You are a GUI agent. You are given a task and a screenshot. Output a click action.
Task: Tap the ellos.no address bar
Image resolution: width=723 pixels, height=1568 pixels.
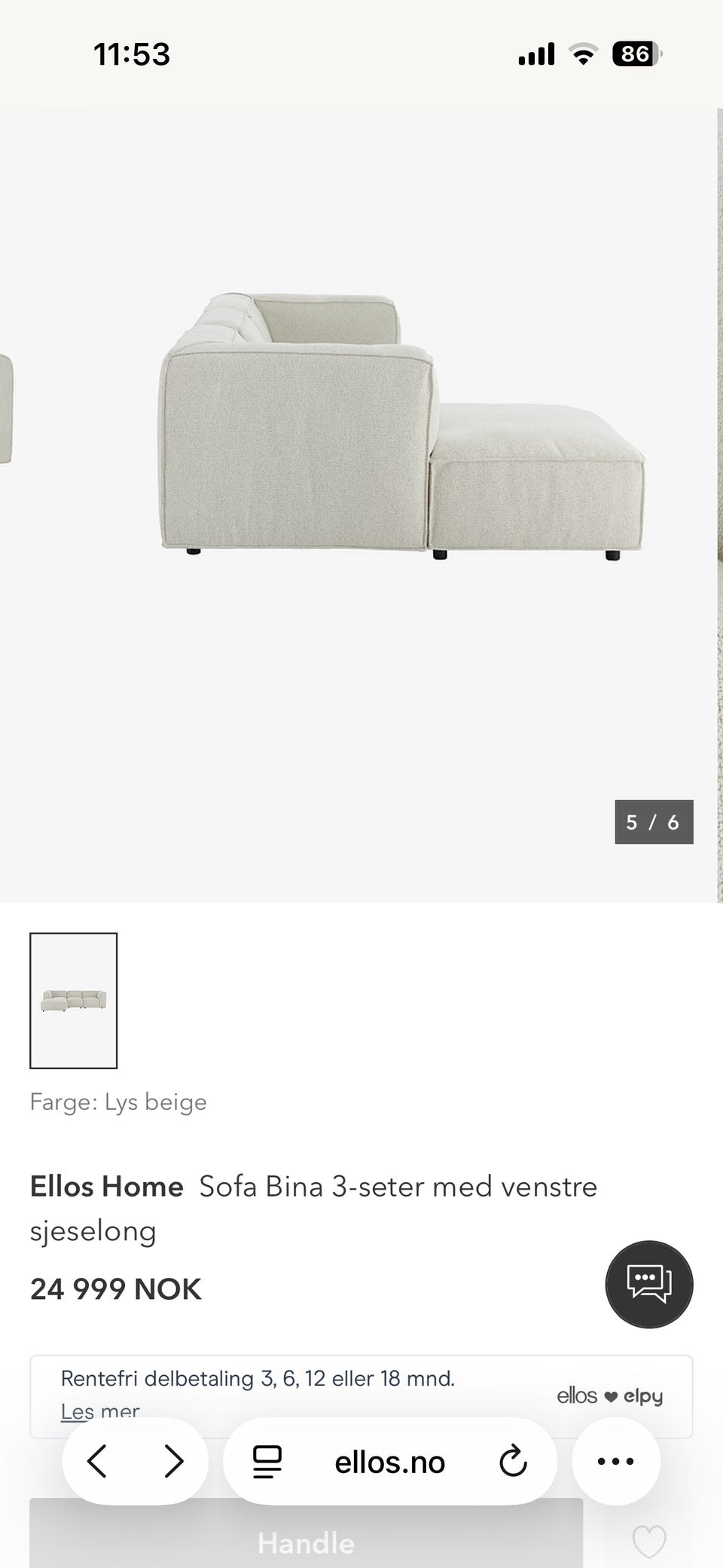tap(389, 1462)
